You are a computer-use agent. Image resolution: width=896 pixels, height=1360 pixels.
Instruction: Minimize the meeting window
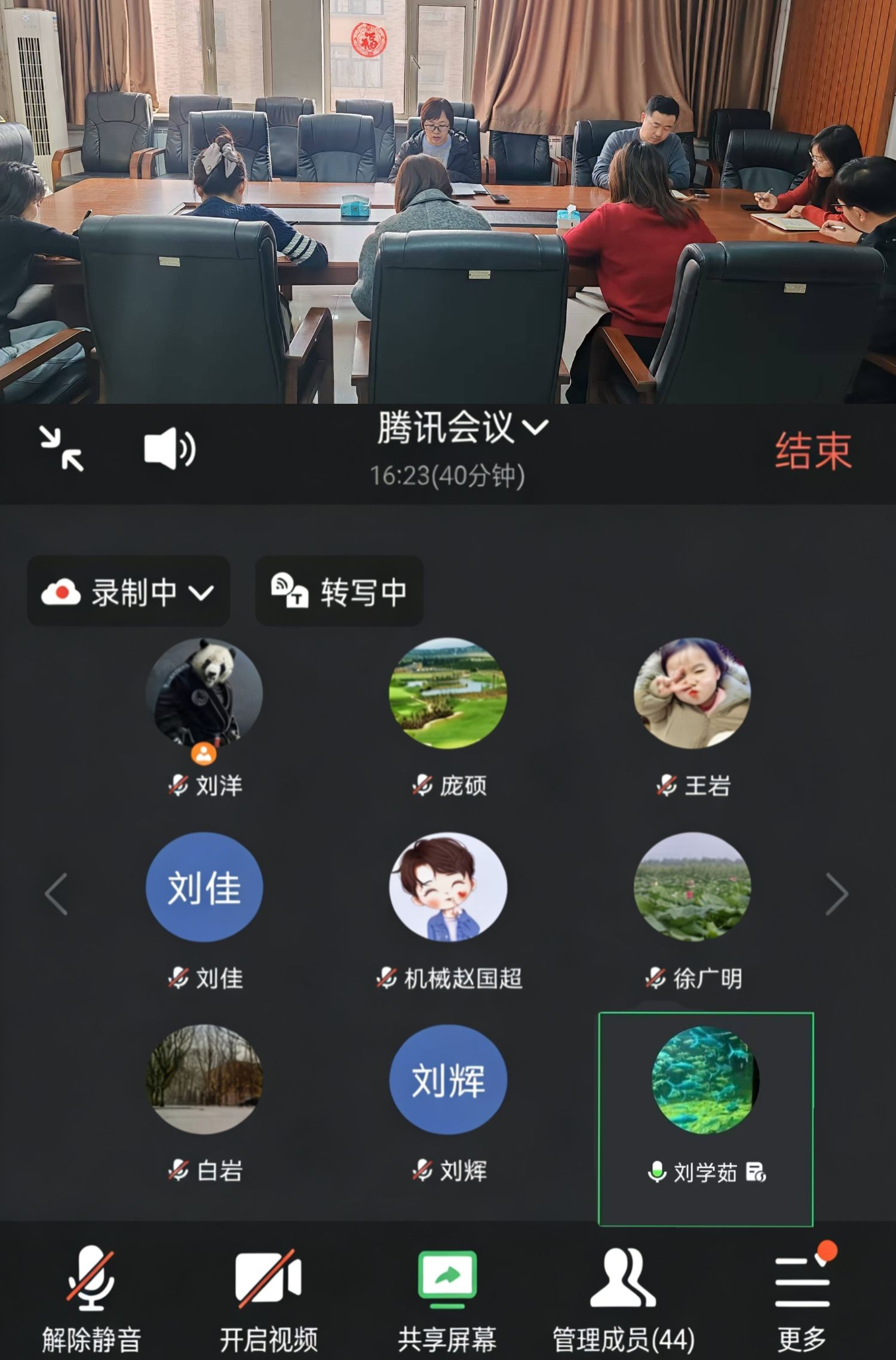62,448
